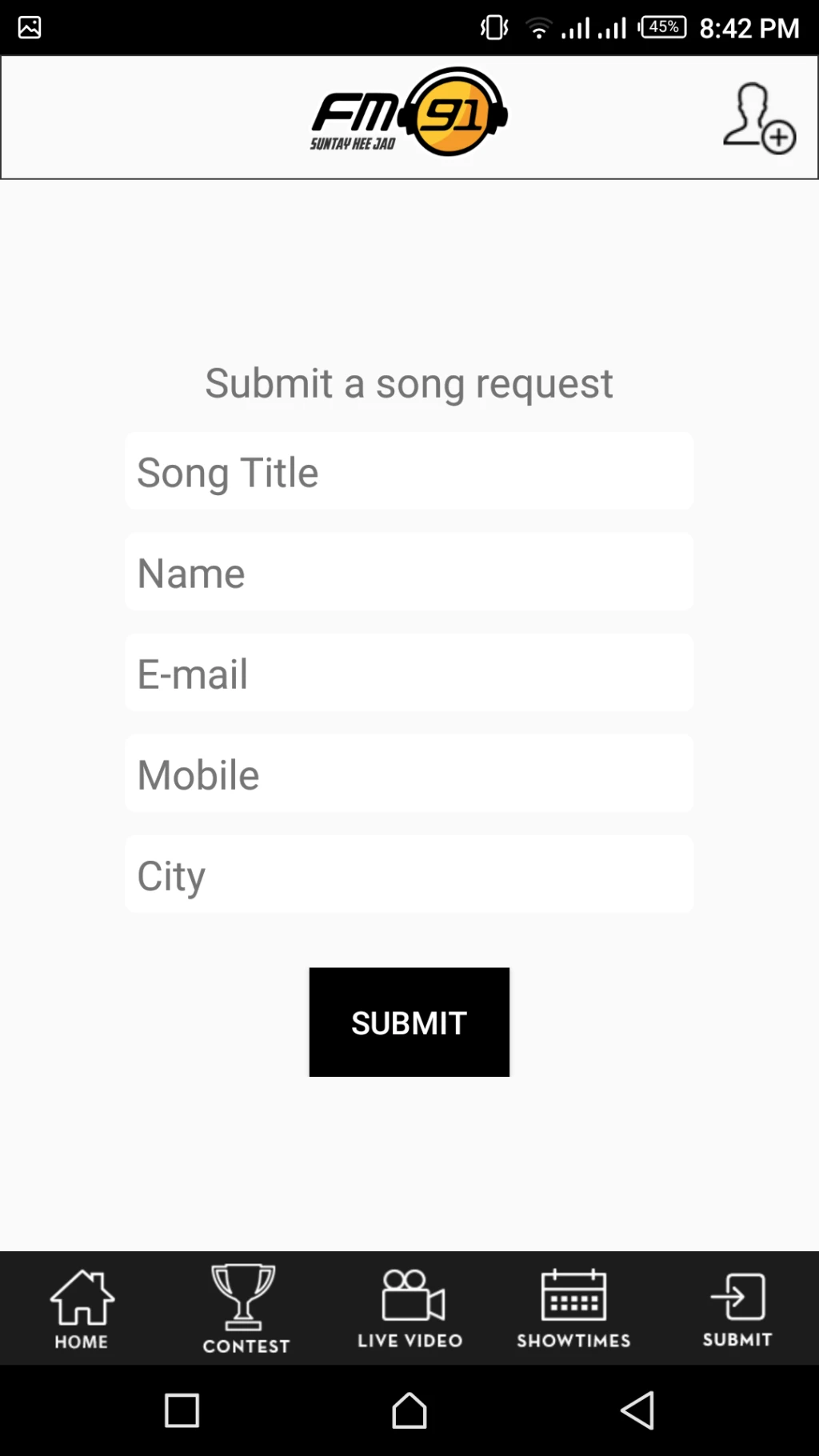Viewport: 819px width, 1456px height.
Task: Switch to the Contest tab
Action: (246, 1309)
